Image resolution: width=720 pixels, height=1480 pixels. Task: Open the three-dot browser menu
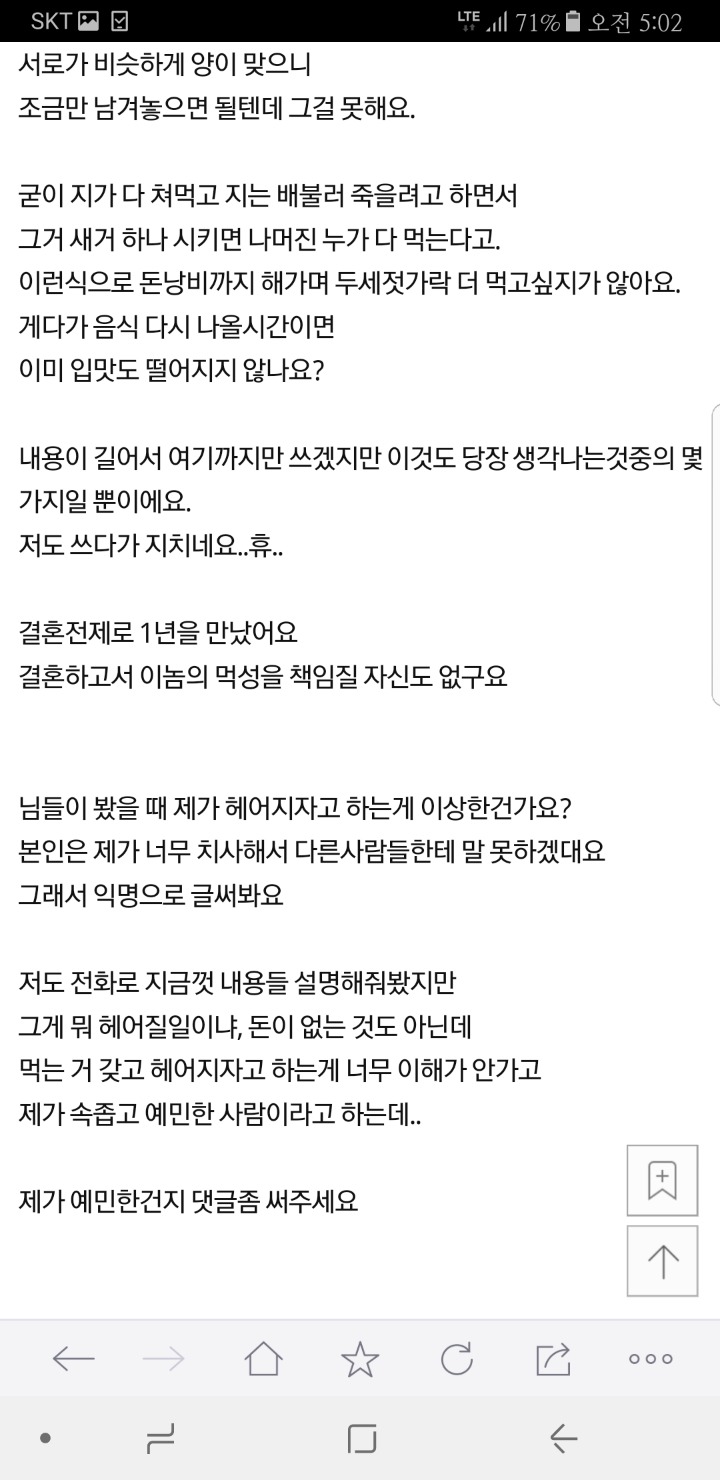(650, 1358)
